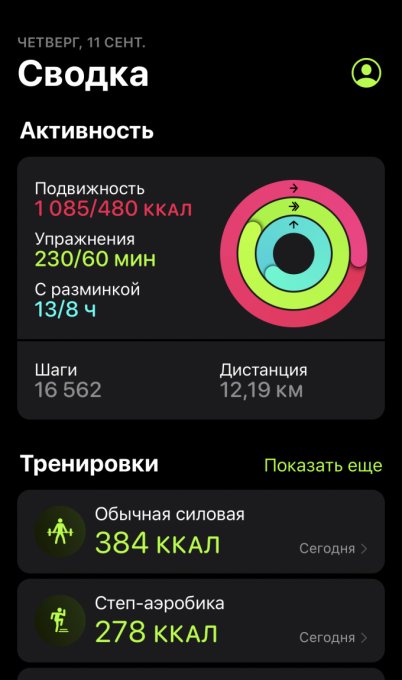This screenshot has width=402, height=680.
Task: Open the "Степ-аэробика" workout
Action: click(x=201, y=621)
